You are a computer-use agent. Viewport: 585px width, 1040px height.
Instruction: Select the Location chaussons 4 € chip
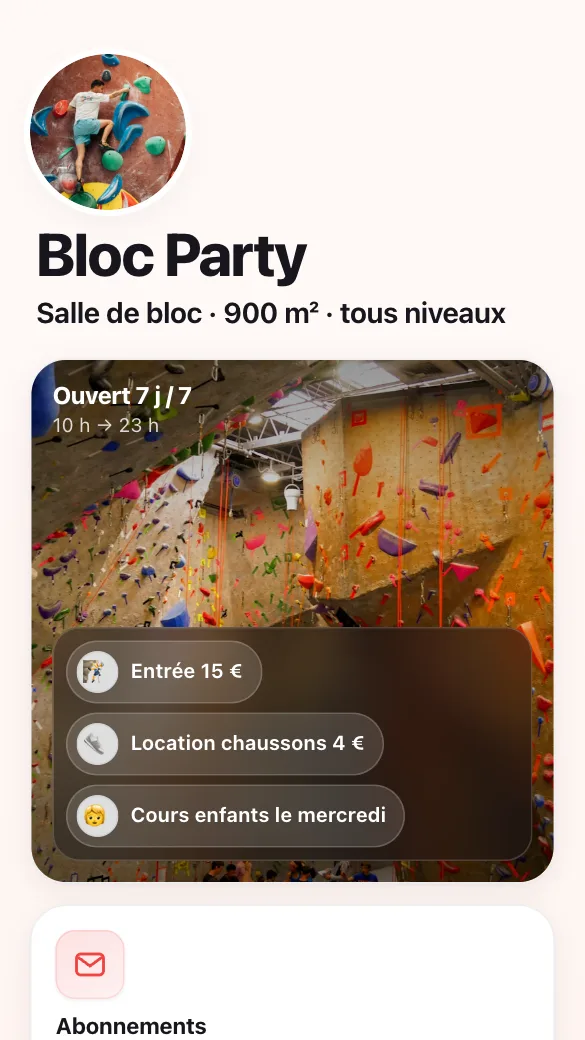click(225, 744)
